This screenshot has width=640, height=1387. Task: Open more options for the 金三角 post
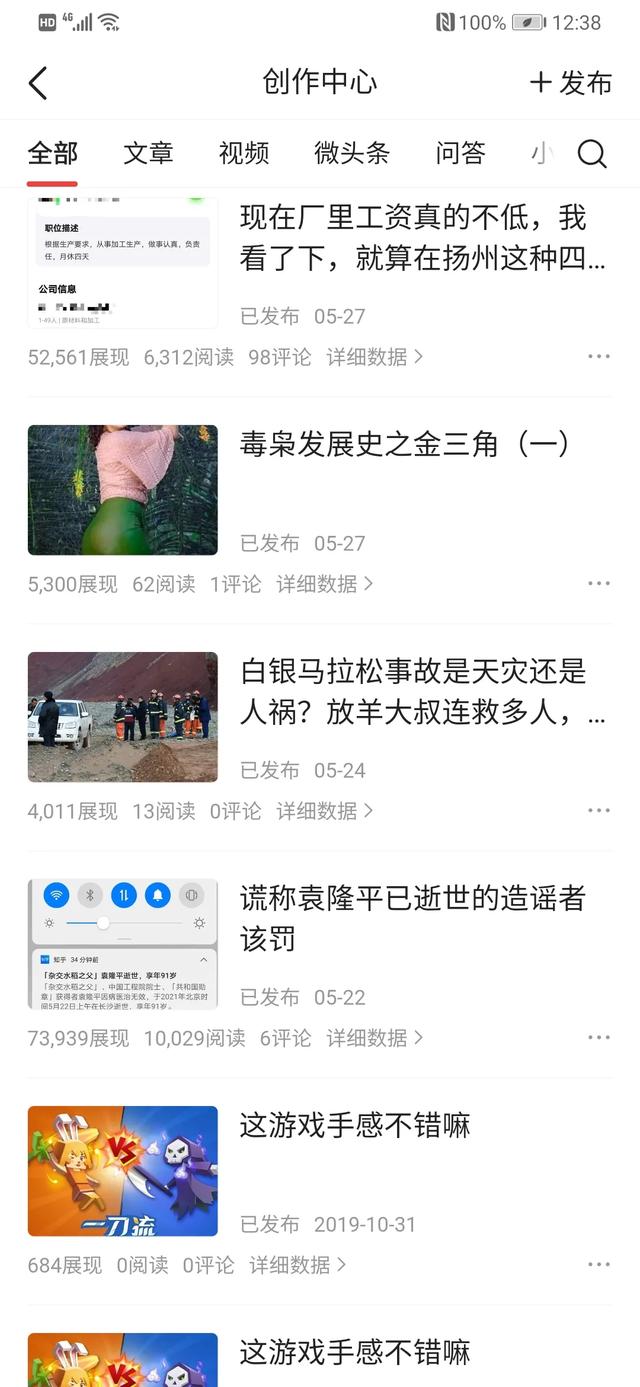point(599,584)
